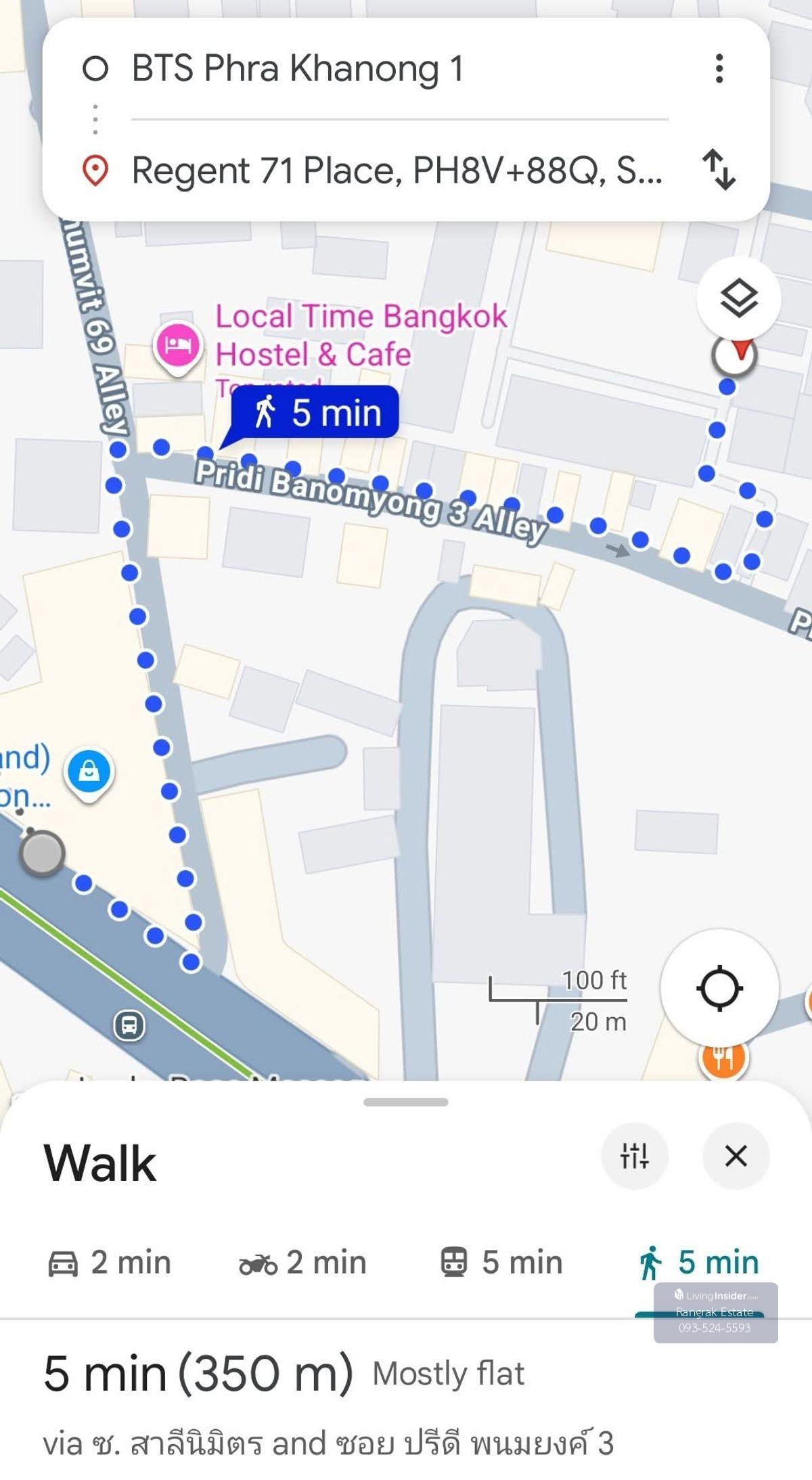Open the three-dot overflow menu

[x=719, y=69]
